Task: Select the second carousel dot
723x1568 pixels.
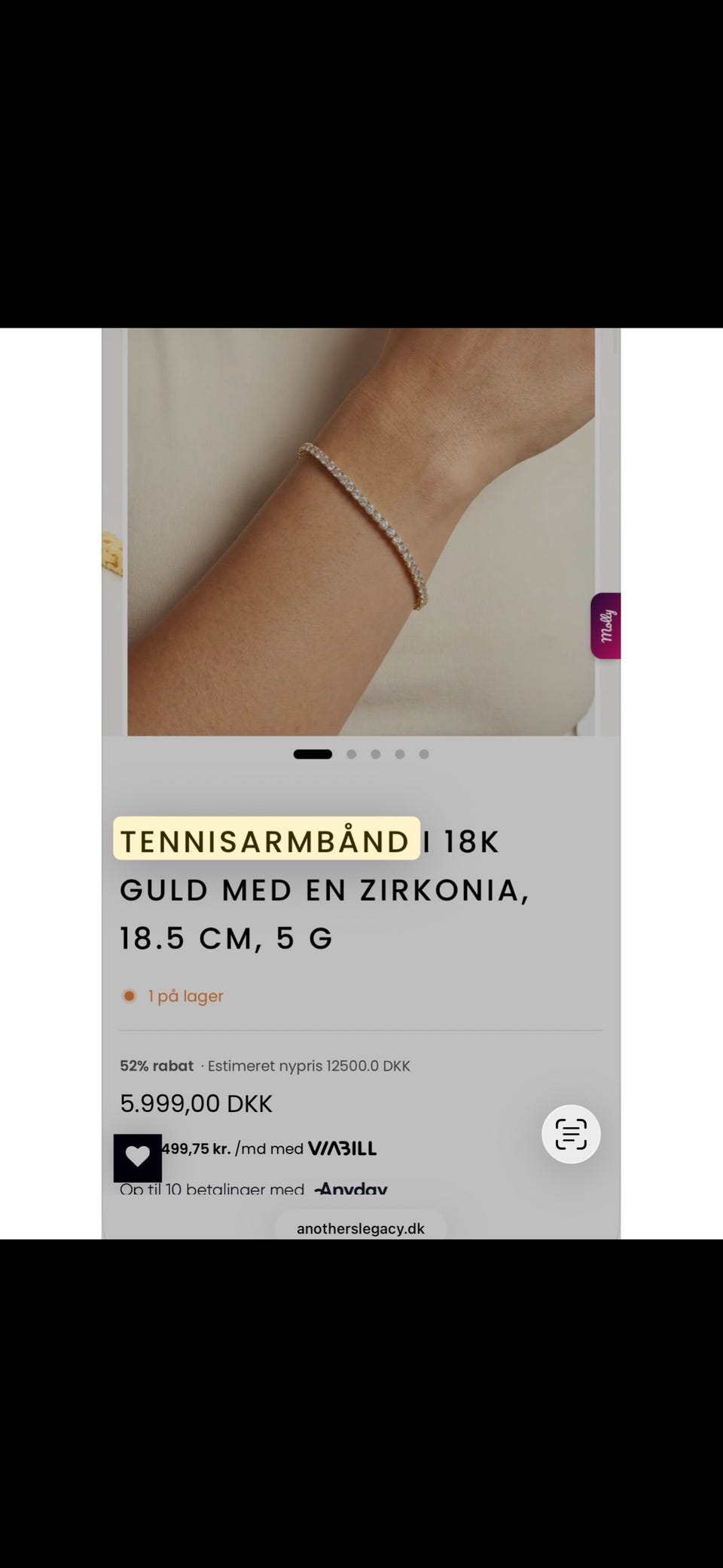Action: pyautogui.click(x=351, y=753)
